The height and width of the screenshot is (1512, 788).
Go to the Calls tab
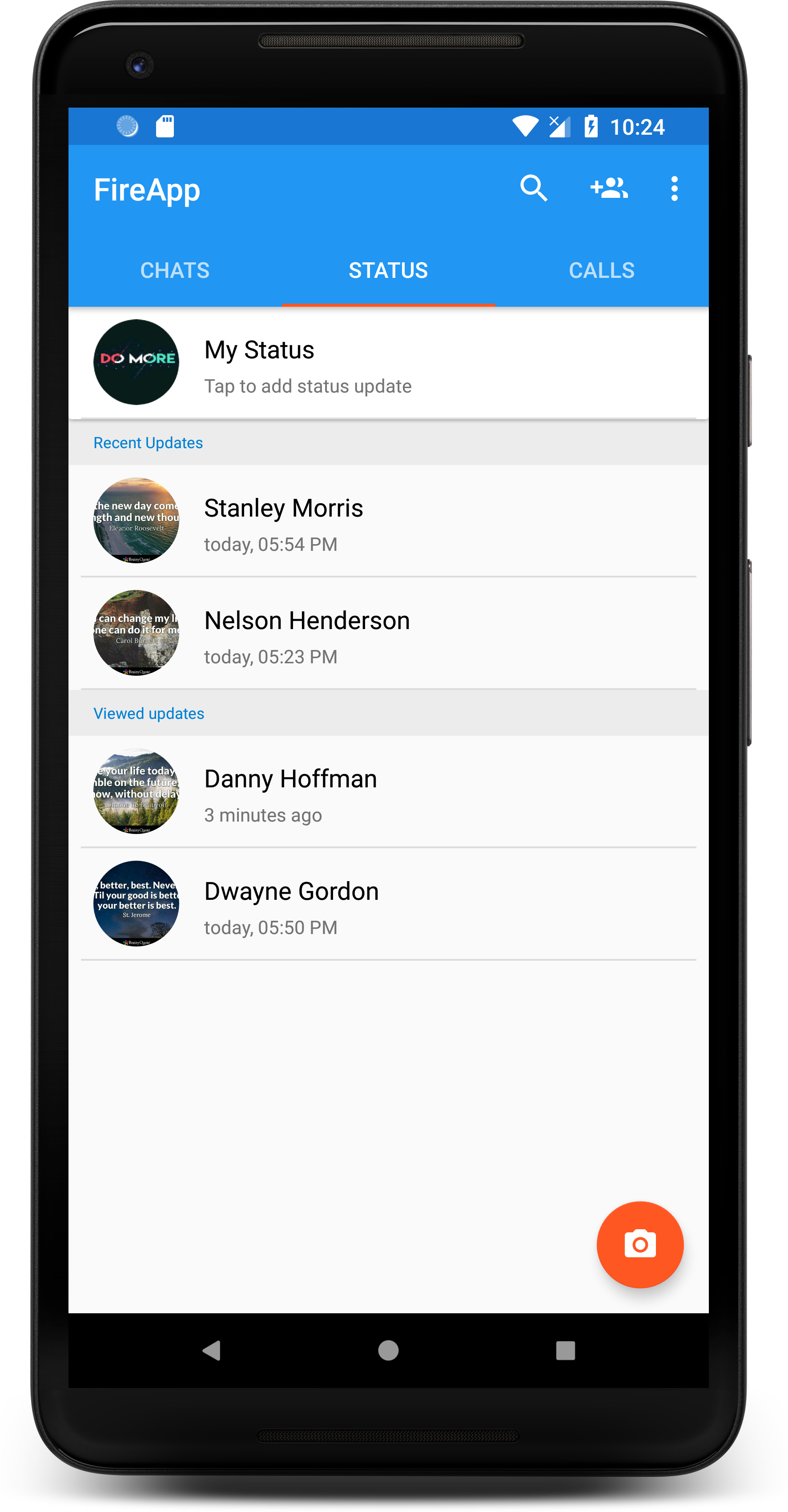[601, 271]
